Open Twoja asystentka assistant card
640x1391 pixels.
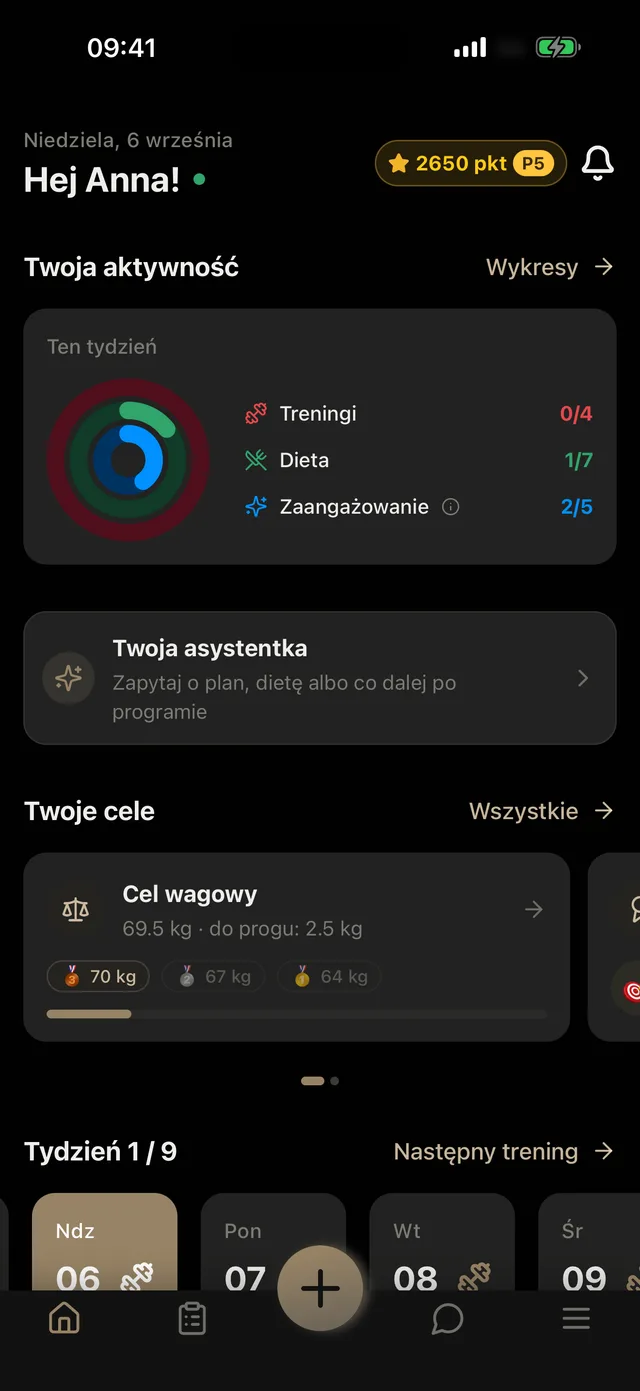pyautogui.click(x=320, y=678)
